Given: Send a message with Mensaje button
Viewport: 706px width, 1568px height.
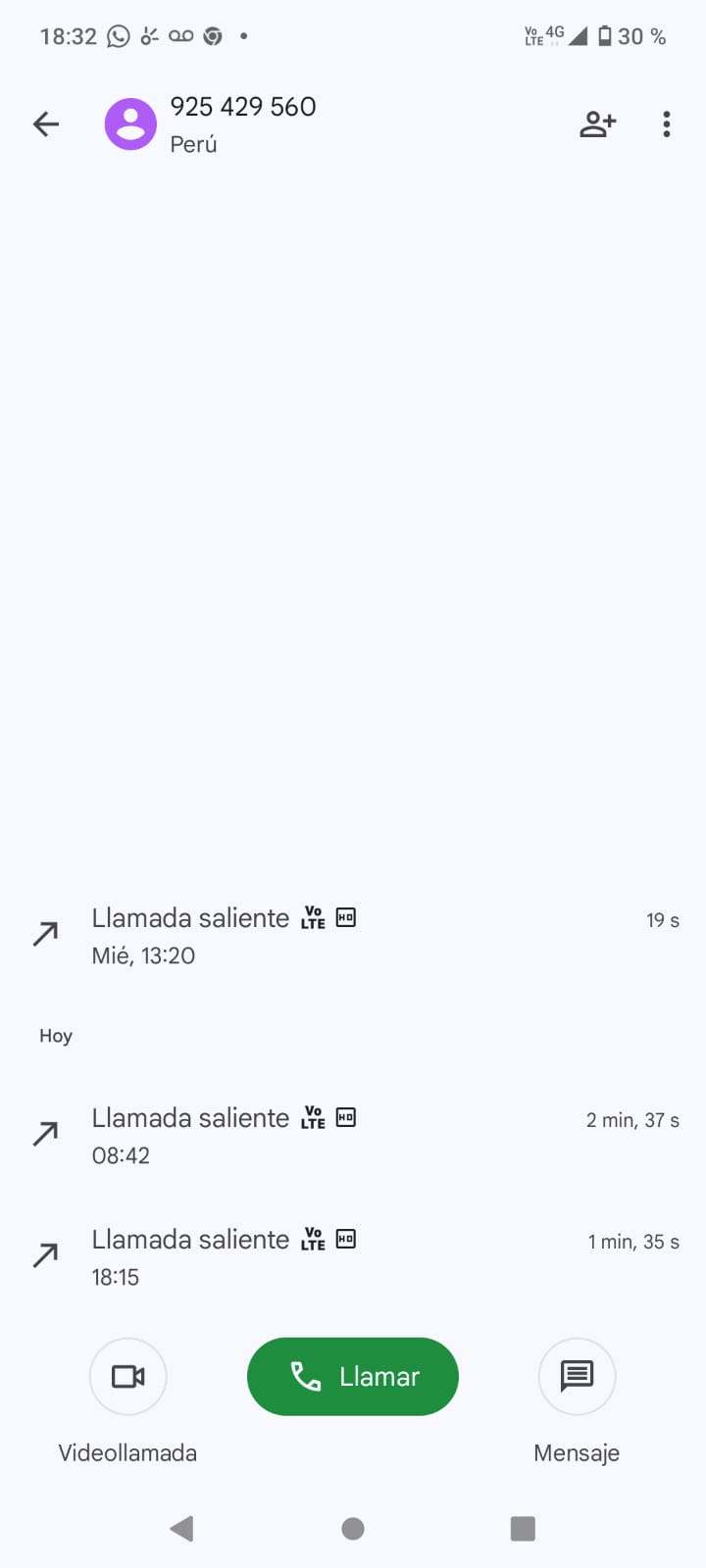Looking at the screenshot, I should click(577, 1376).
